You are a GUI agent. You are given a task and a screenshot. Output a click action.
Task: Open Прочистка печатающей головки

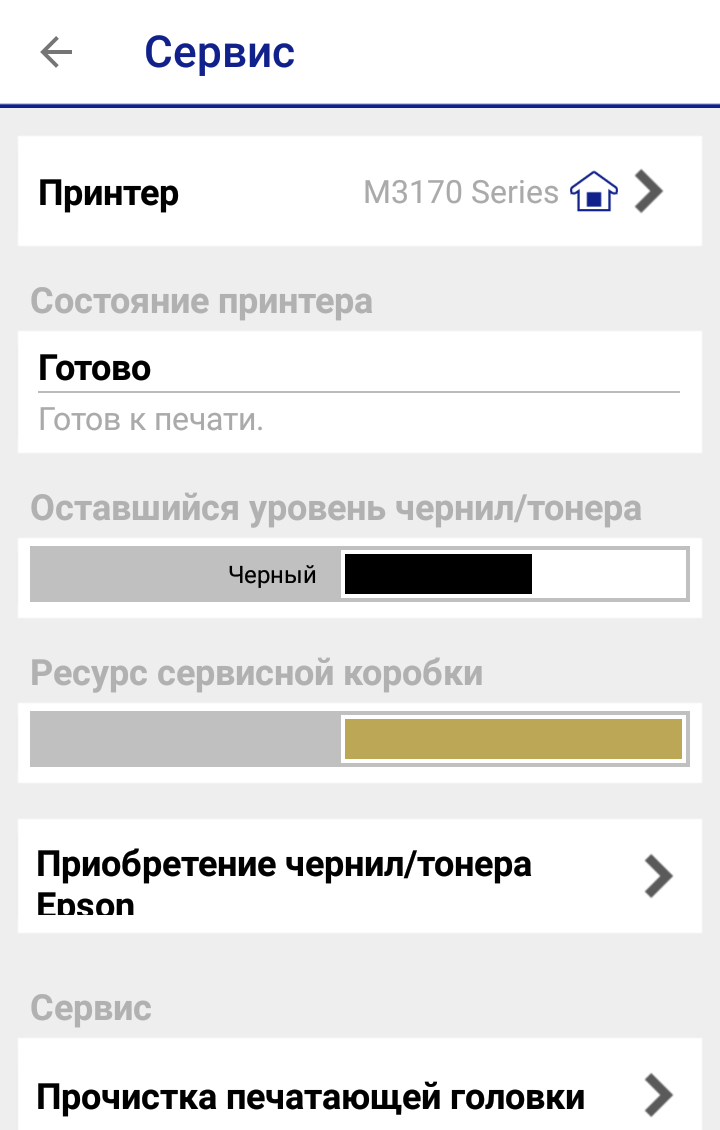[359, 1096]
